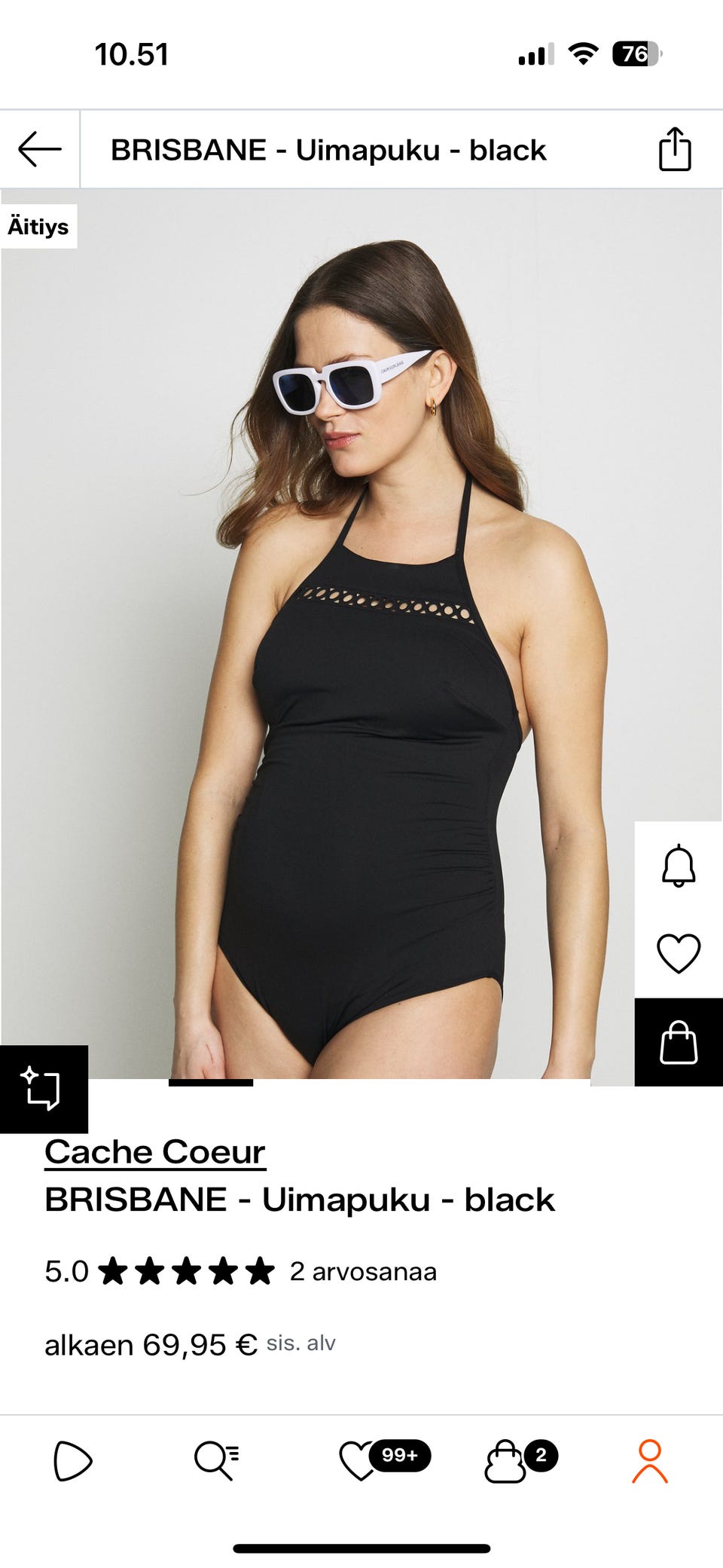Open the cart tab with 2 items
This screenshot has width=723, height=1568.
(506, 1461)
